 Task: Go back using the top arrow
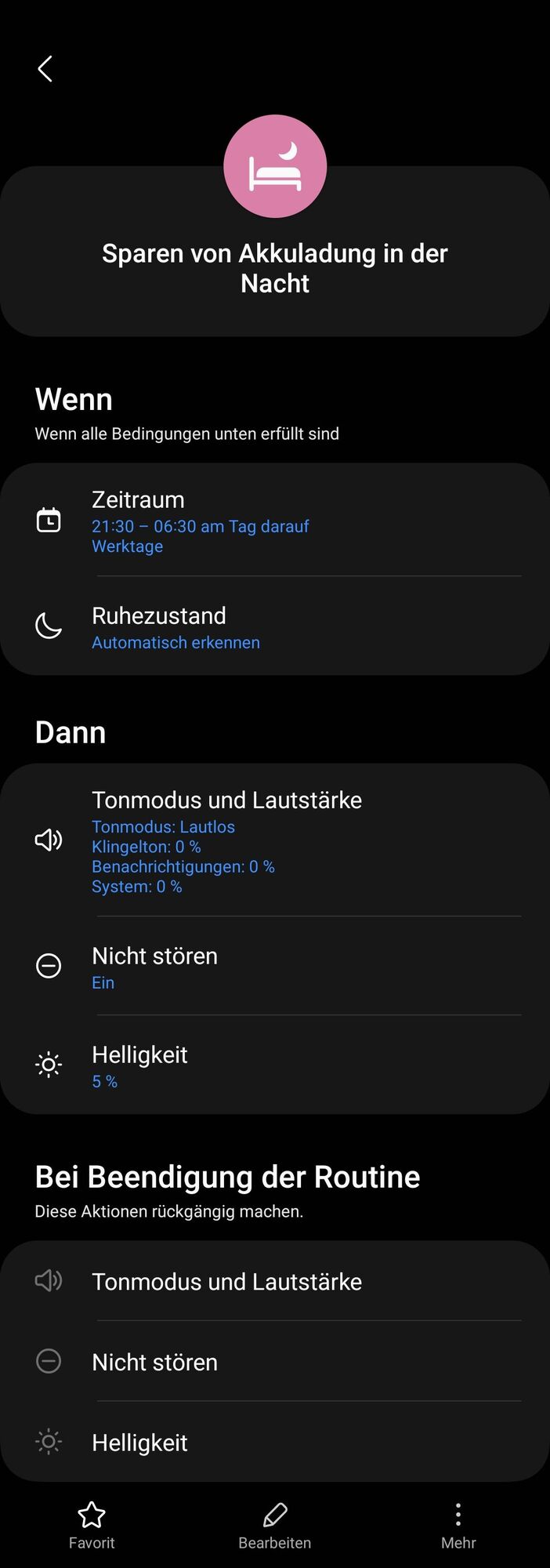45,69
